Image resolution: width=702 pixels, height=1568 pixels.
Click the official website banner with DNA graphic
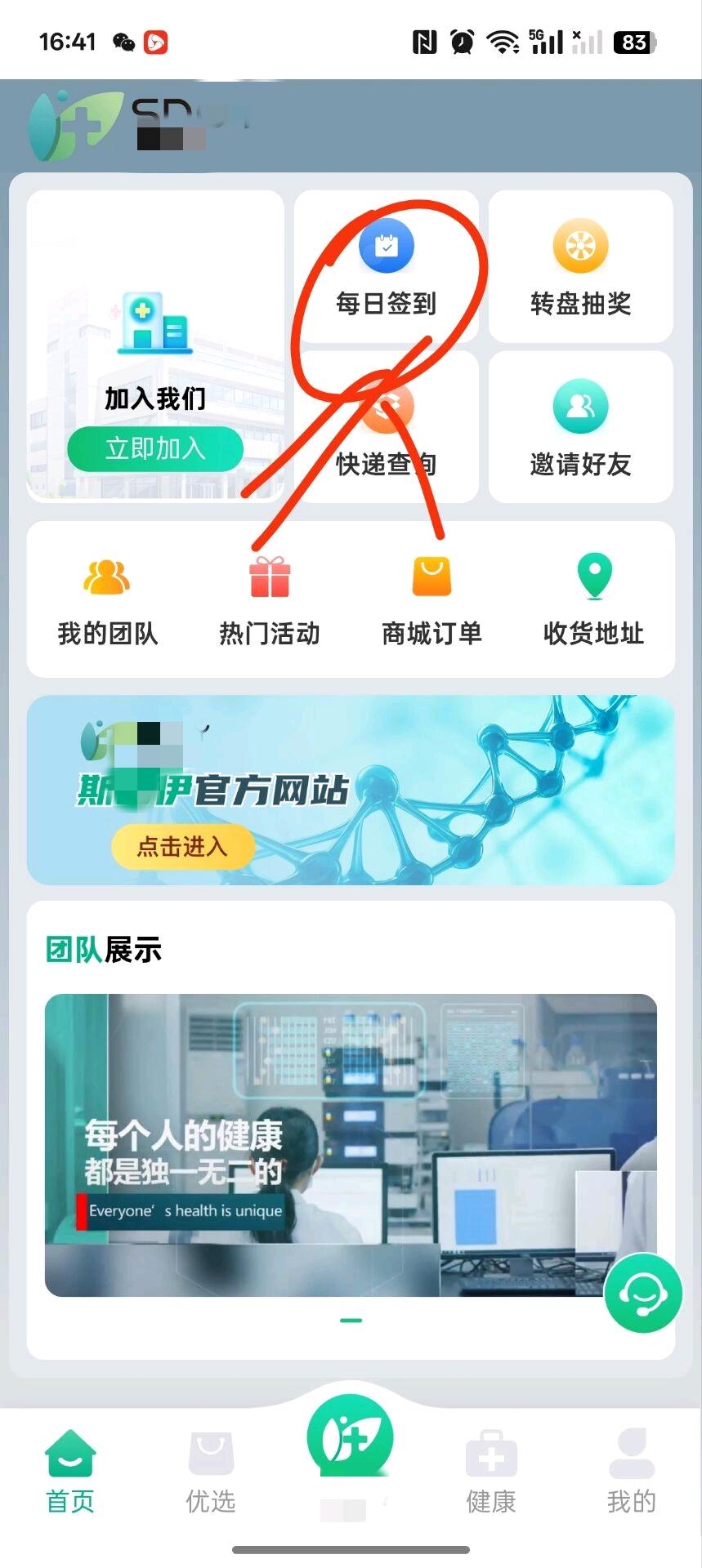click(351, 790)
